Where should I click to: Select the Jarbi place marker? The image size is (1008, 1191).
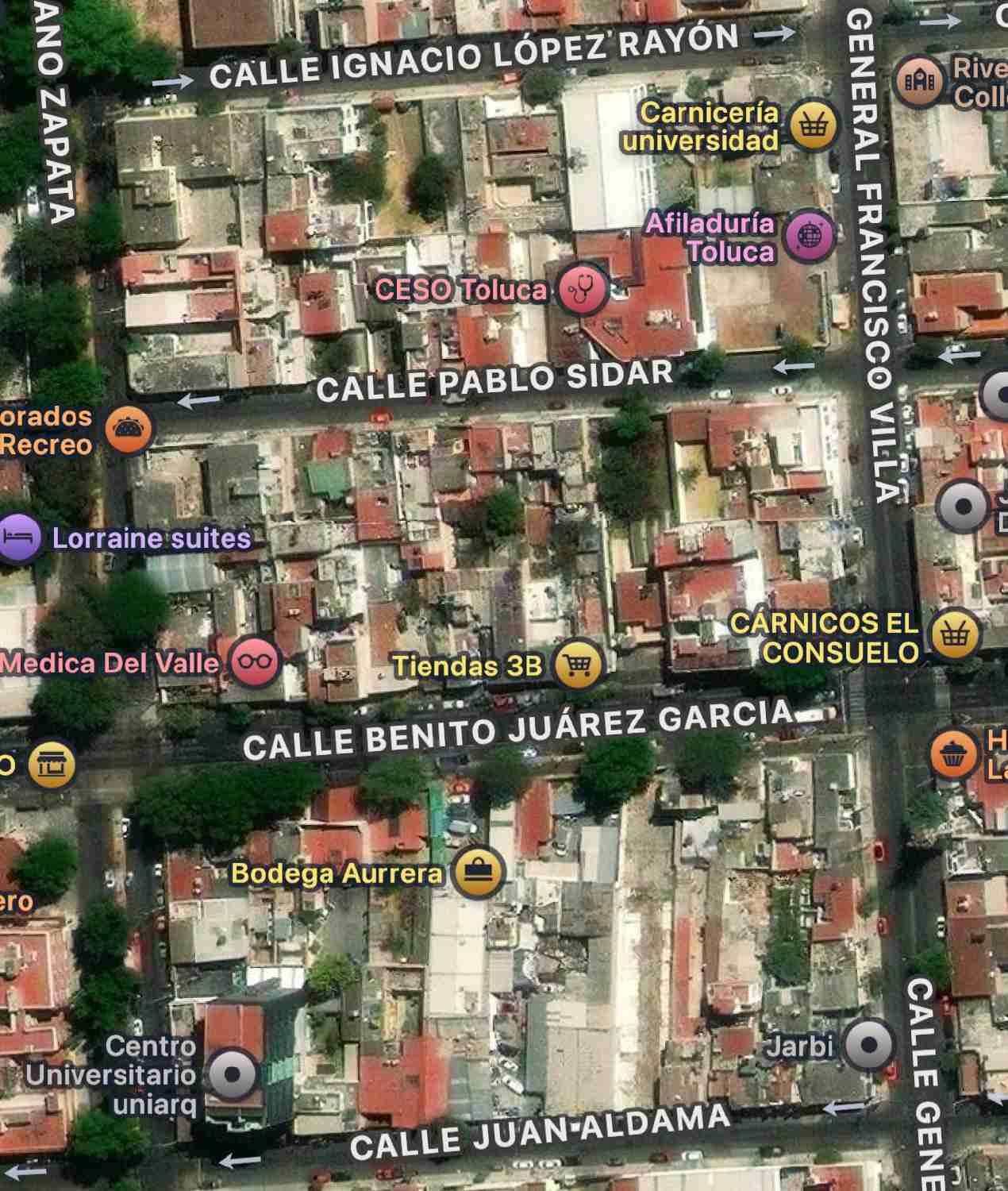pyautogui.click(x=869, y=1045)
